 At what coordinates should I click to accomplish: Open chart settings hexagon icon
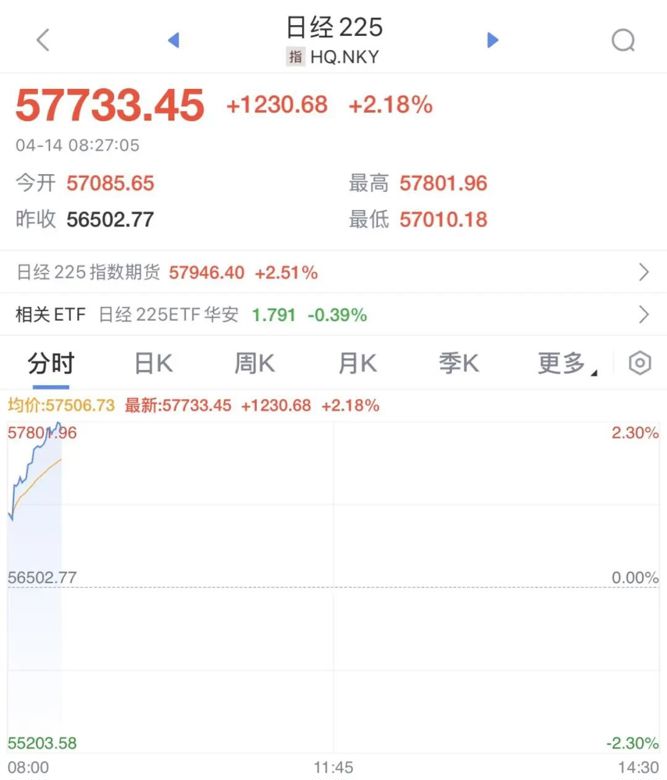(x=640, y=363)
